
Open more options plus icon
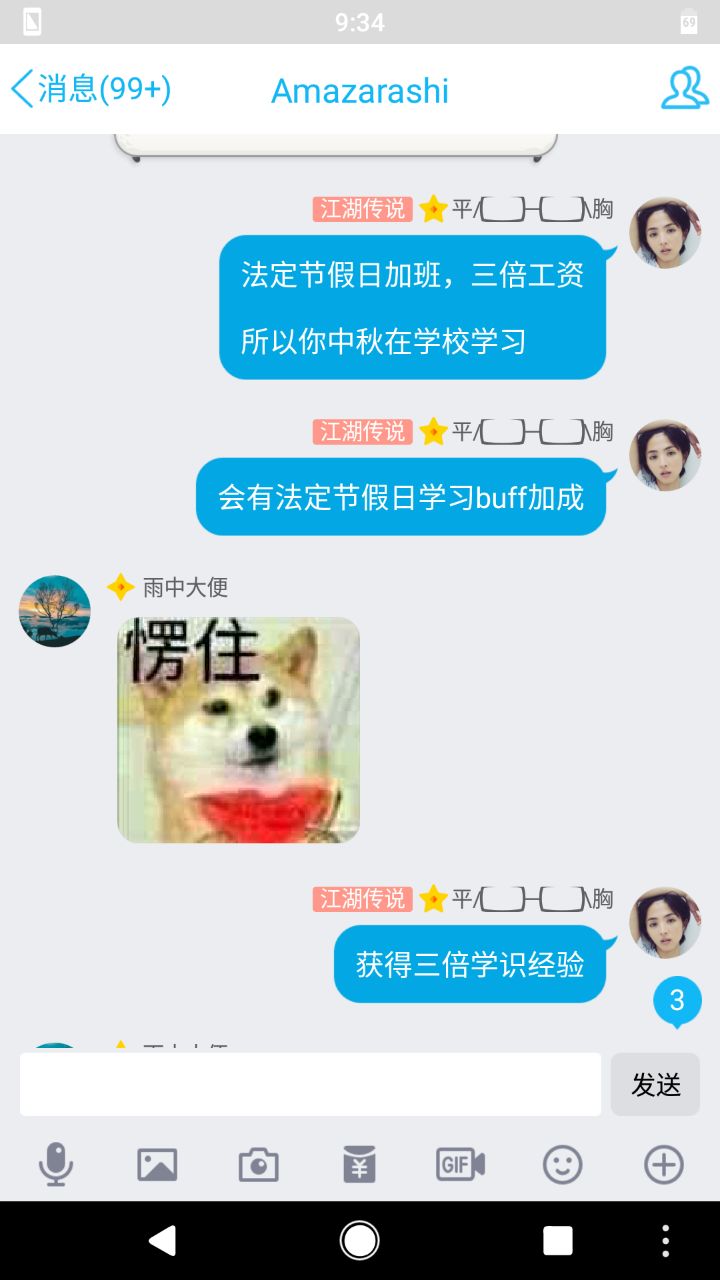[x=663, y=1165]
